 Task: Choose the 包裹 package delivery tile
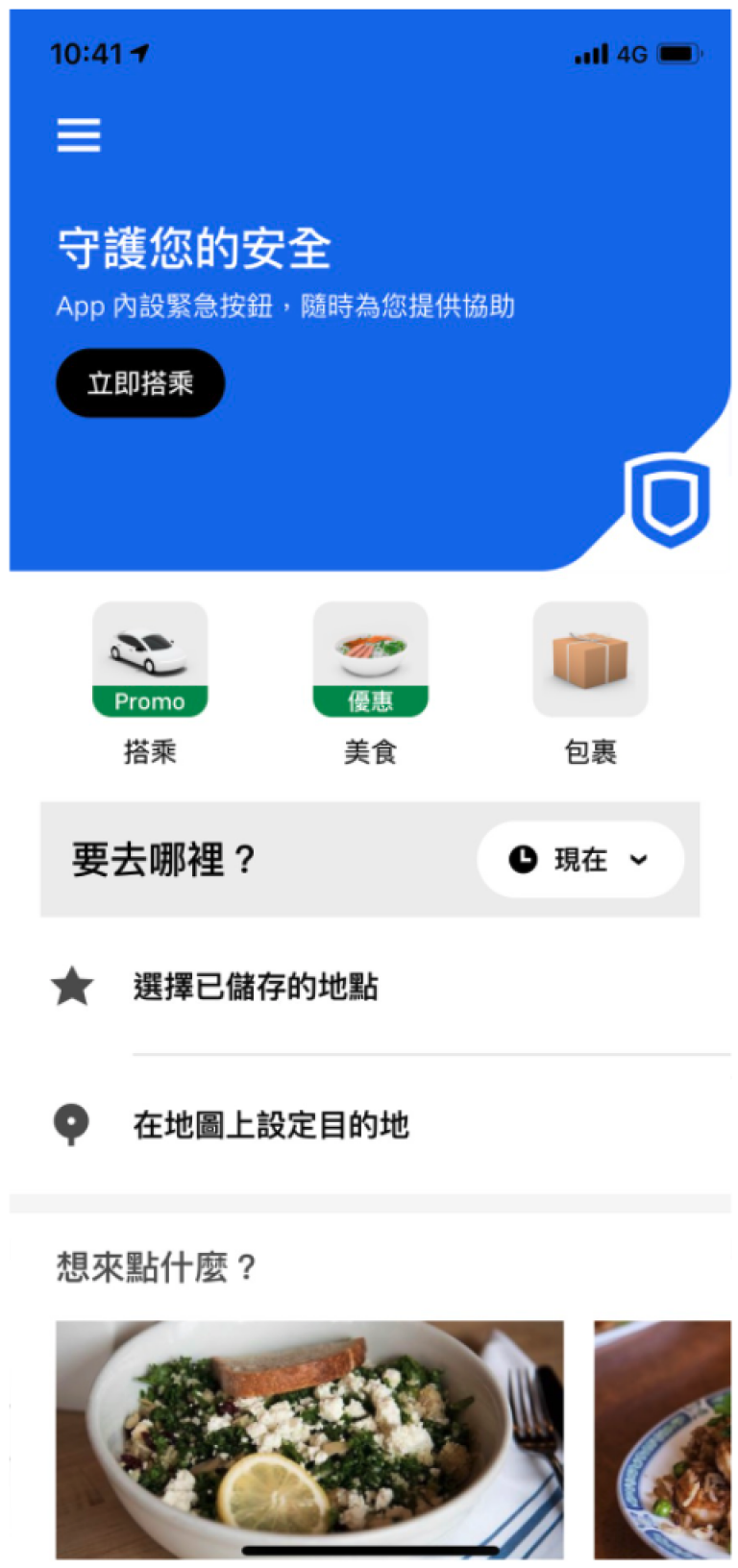[591, 684]
